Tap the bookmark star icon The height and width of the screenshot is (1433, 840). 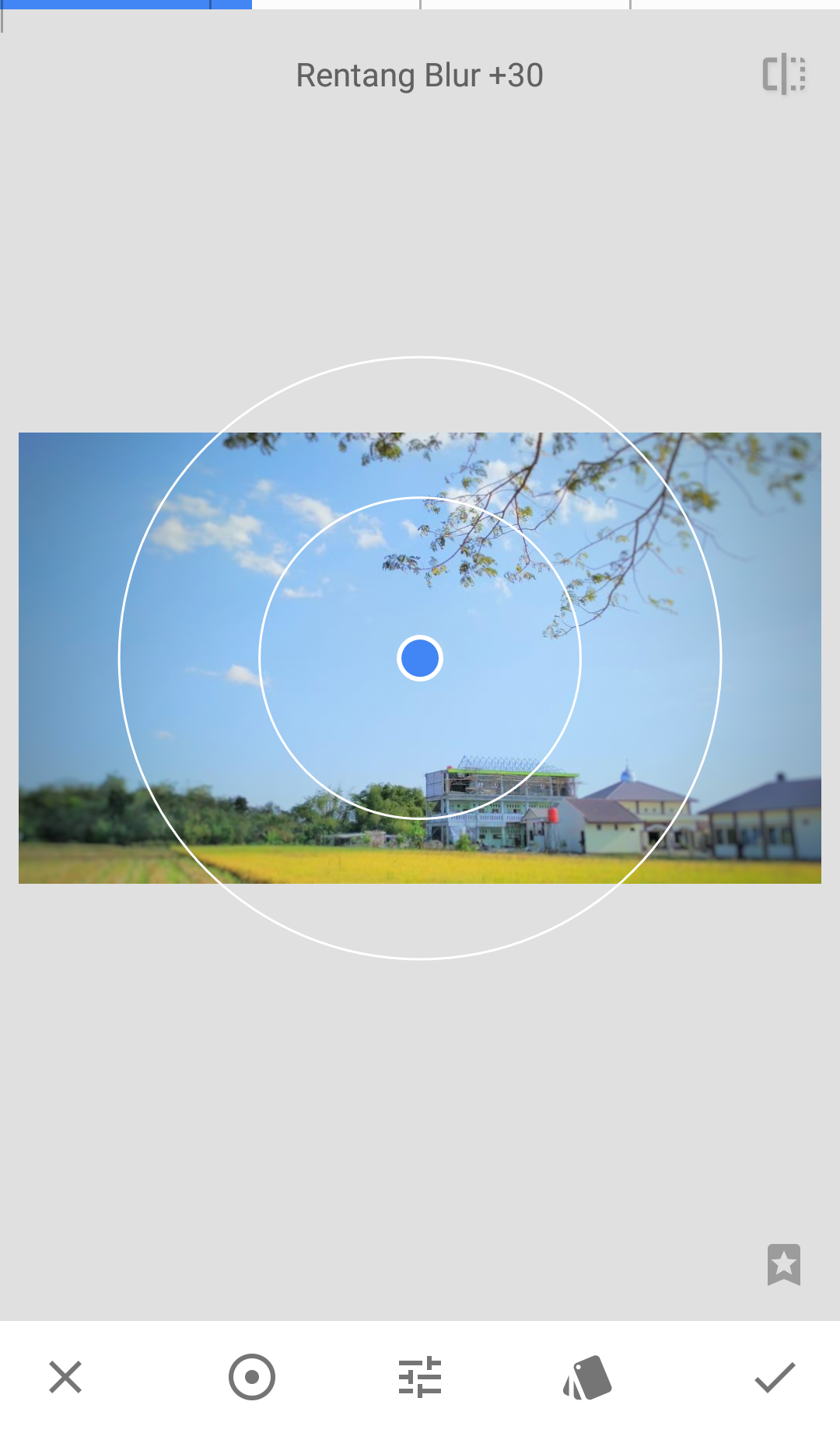coord(783,1264)
